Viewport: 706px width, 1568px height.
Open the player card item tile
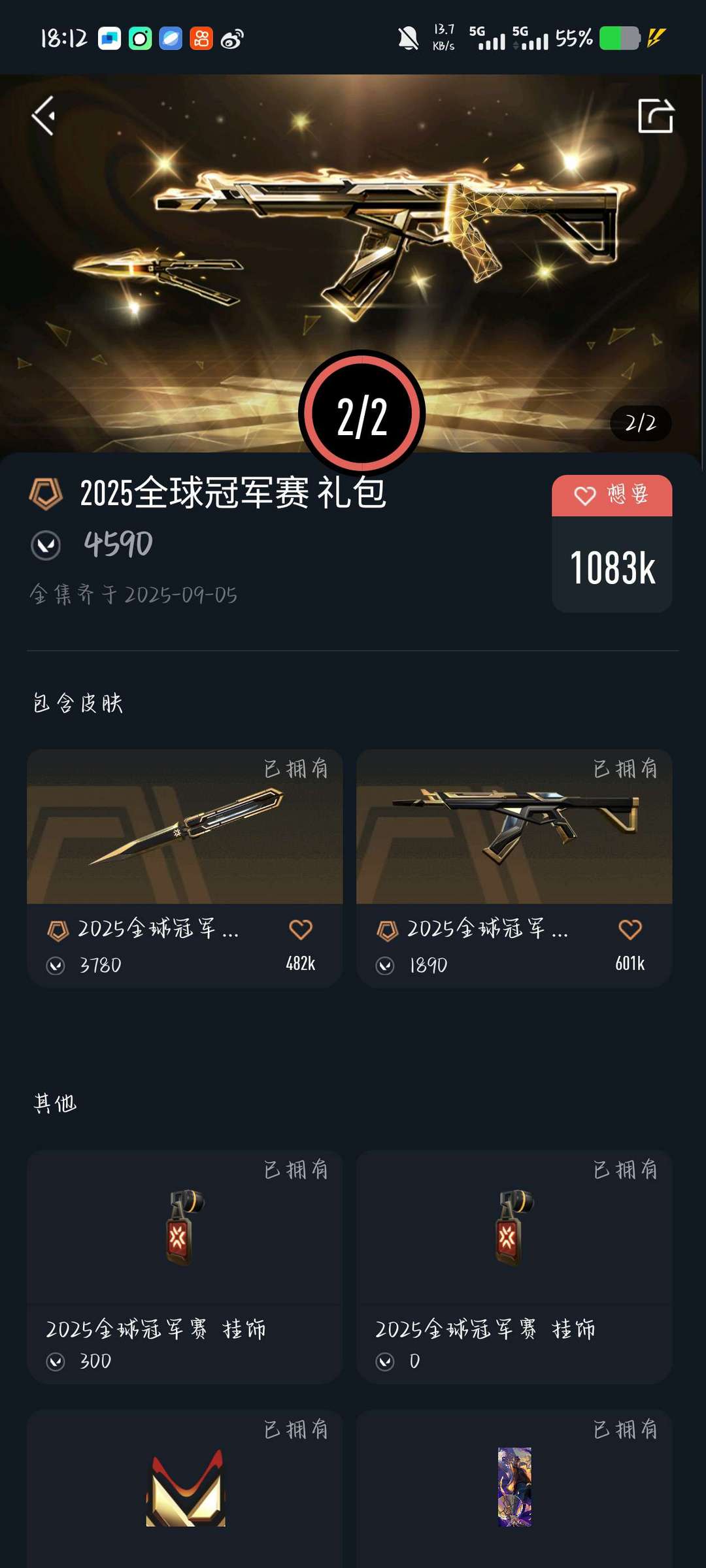click(x=514, y=1490)
